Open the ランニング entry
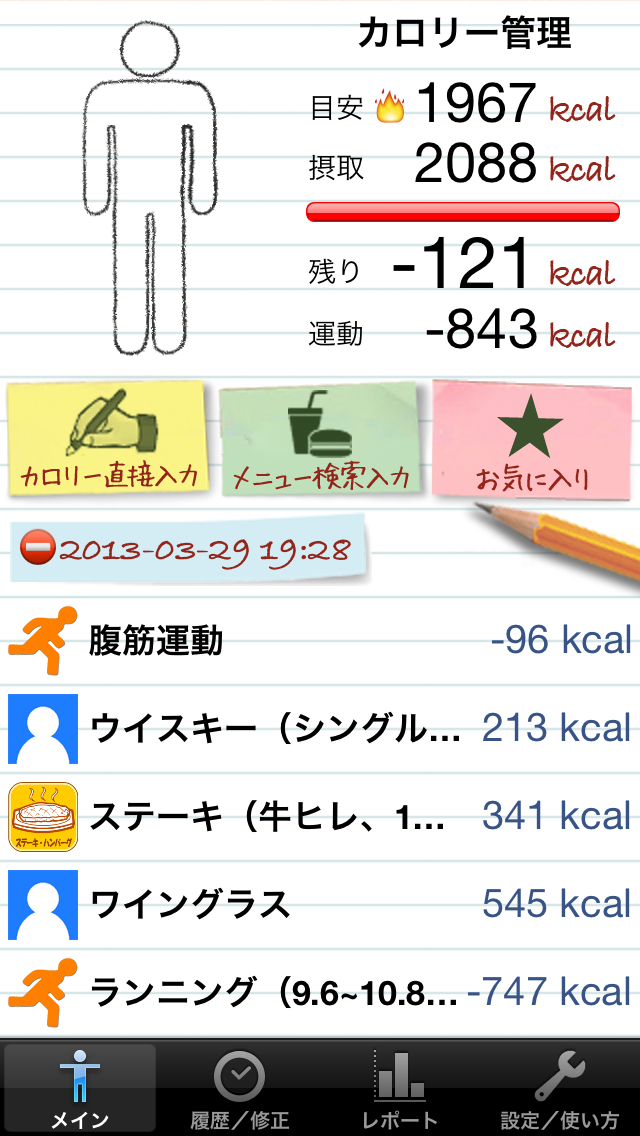Image resolution: width=640 pixels, height=1136 pixels. [x=320, y=992]
